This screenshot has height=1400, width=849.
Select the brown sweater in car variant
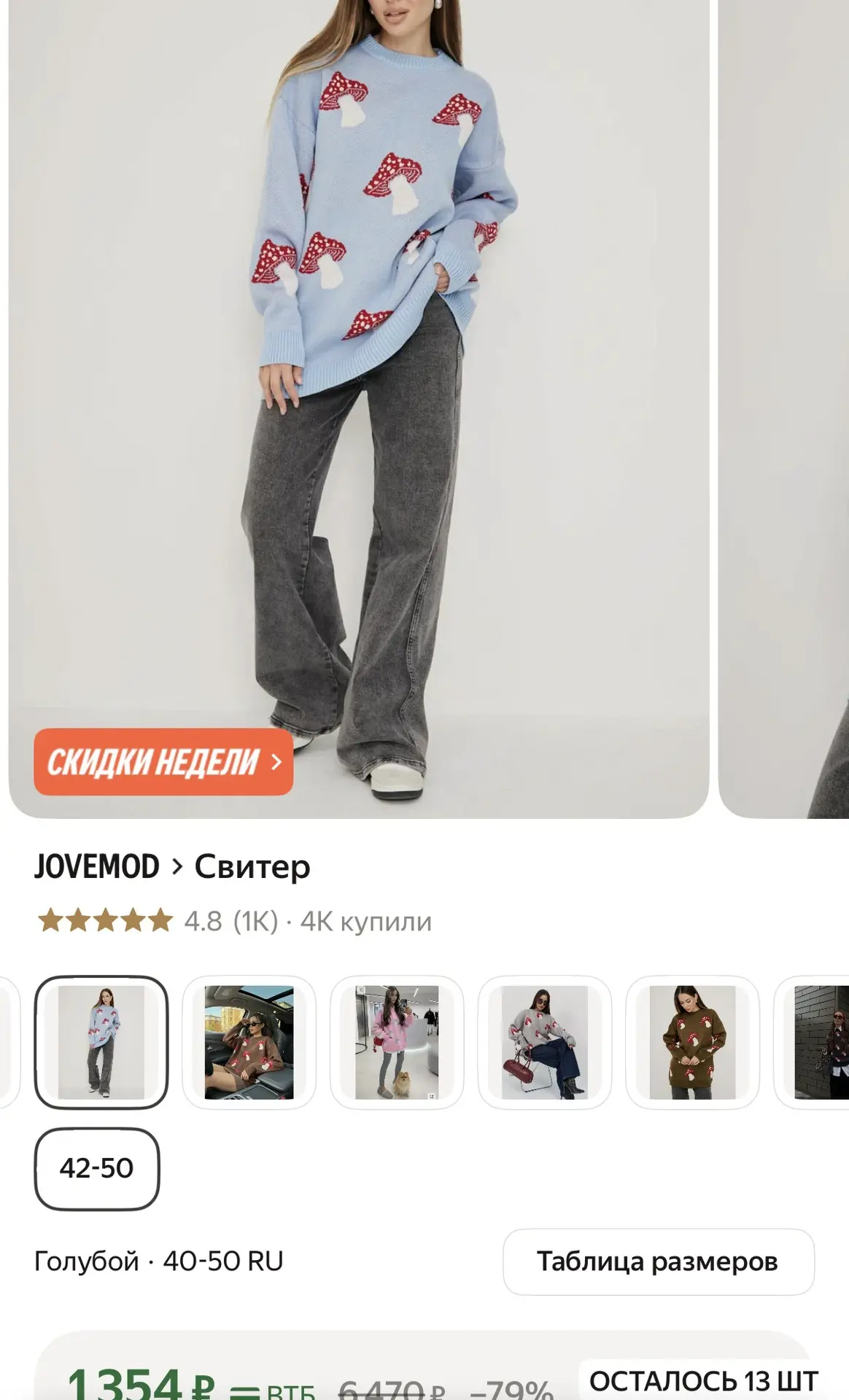click(249, 1042)
